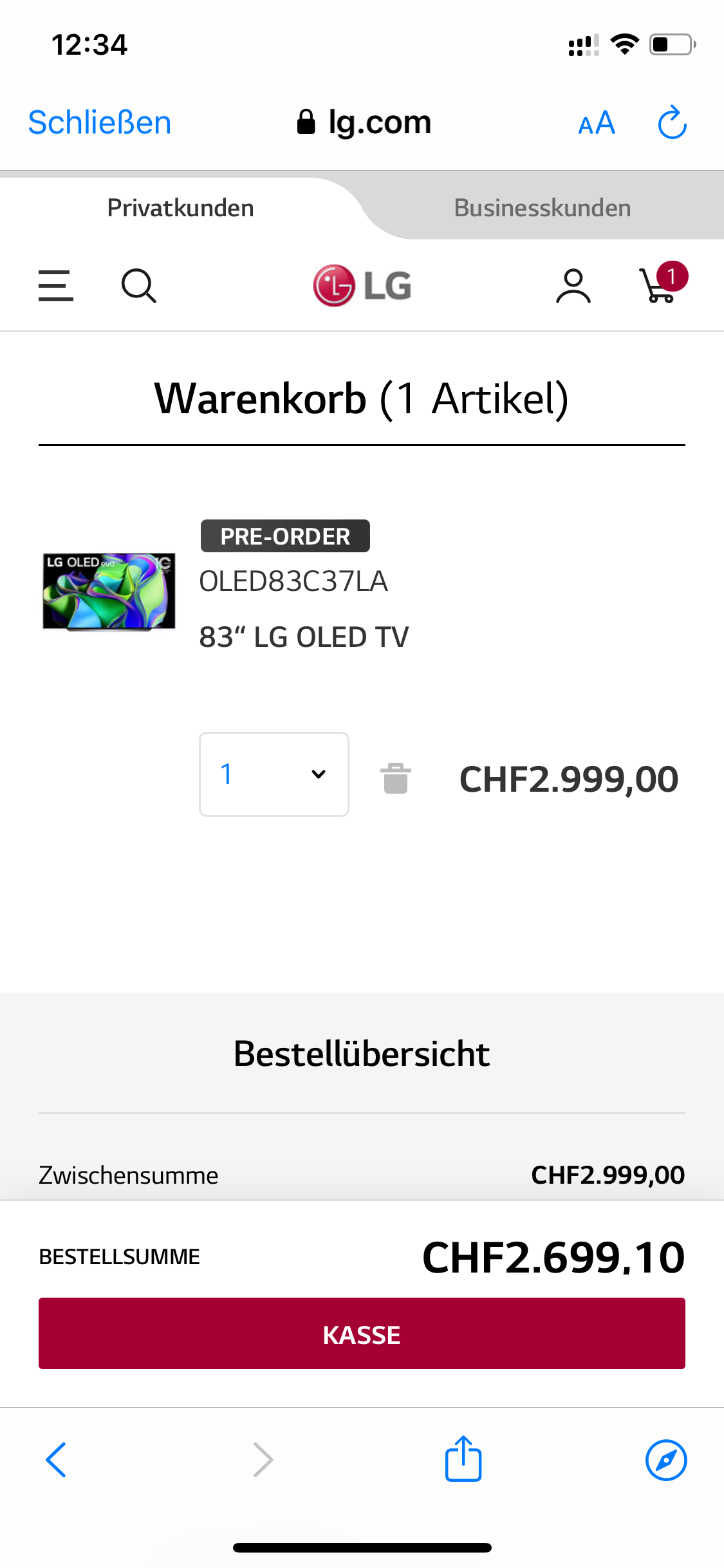Image resolution: width=724 pixels, height=1568 pixels.
Task: Share this page
Action: (463, 1460)
